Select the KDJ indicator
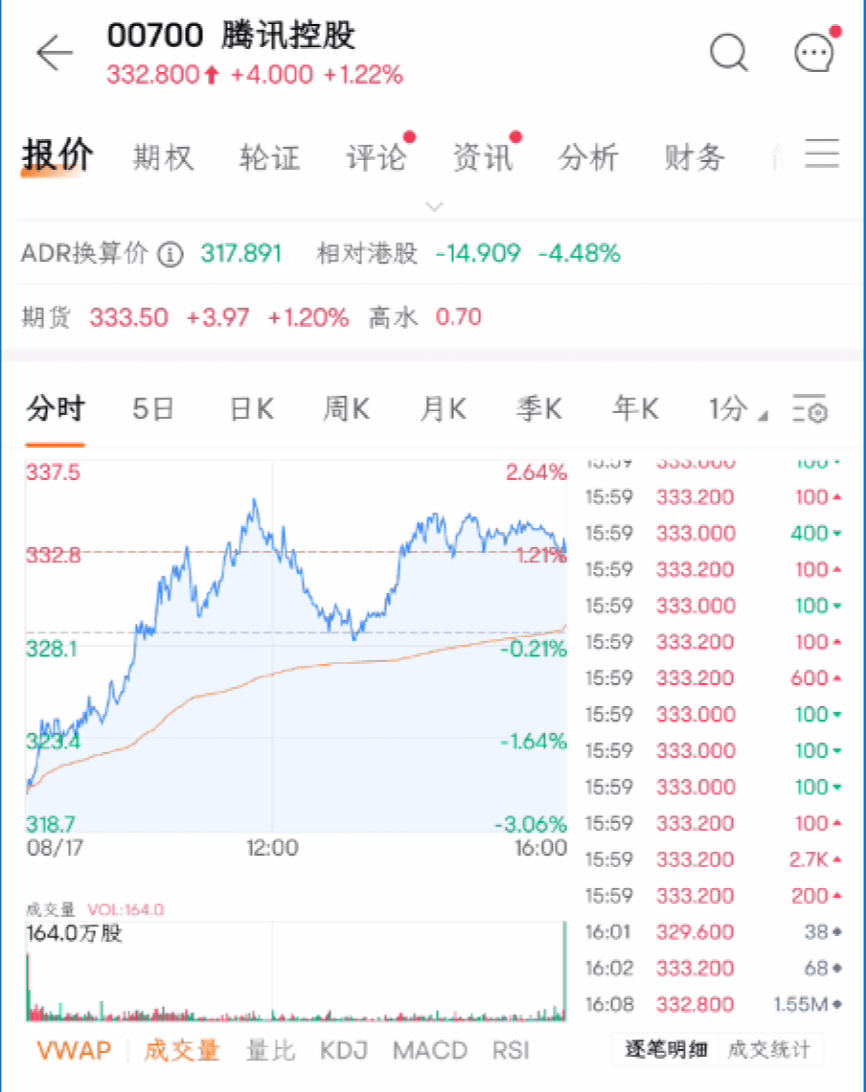This screenshot has width=866, height=1092. click(x=344, y=1050)
